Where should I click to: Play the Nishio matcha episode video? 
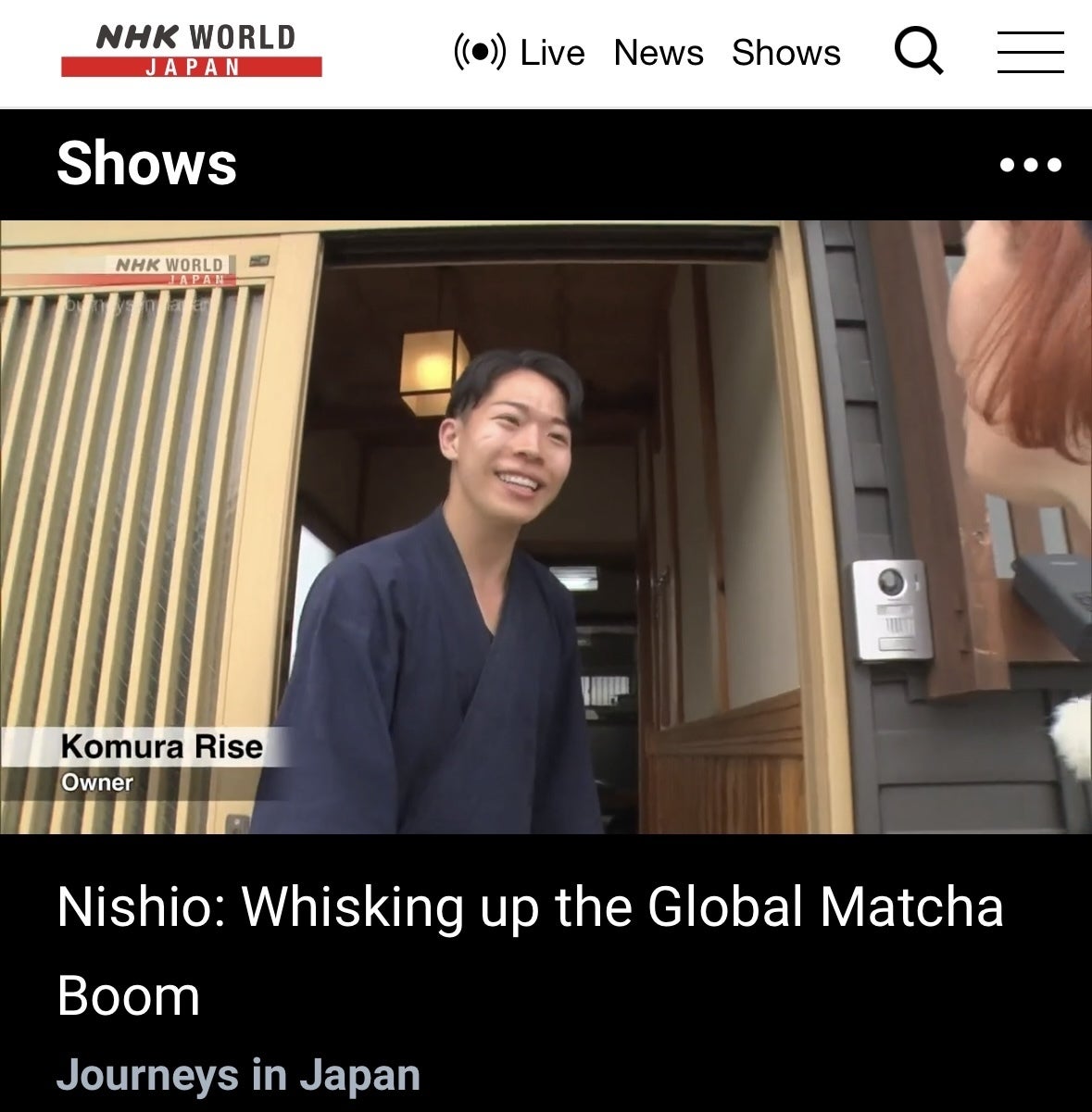click(546, 527)
